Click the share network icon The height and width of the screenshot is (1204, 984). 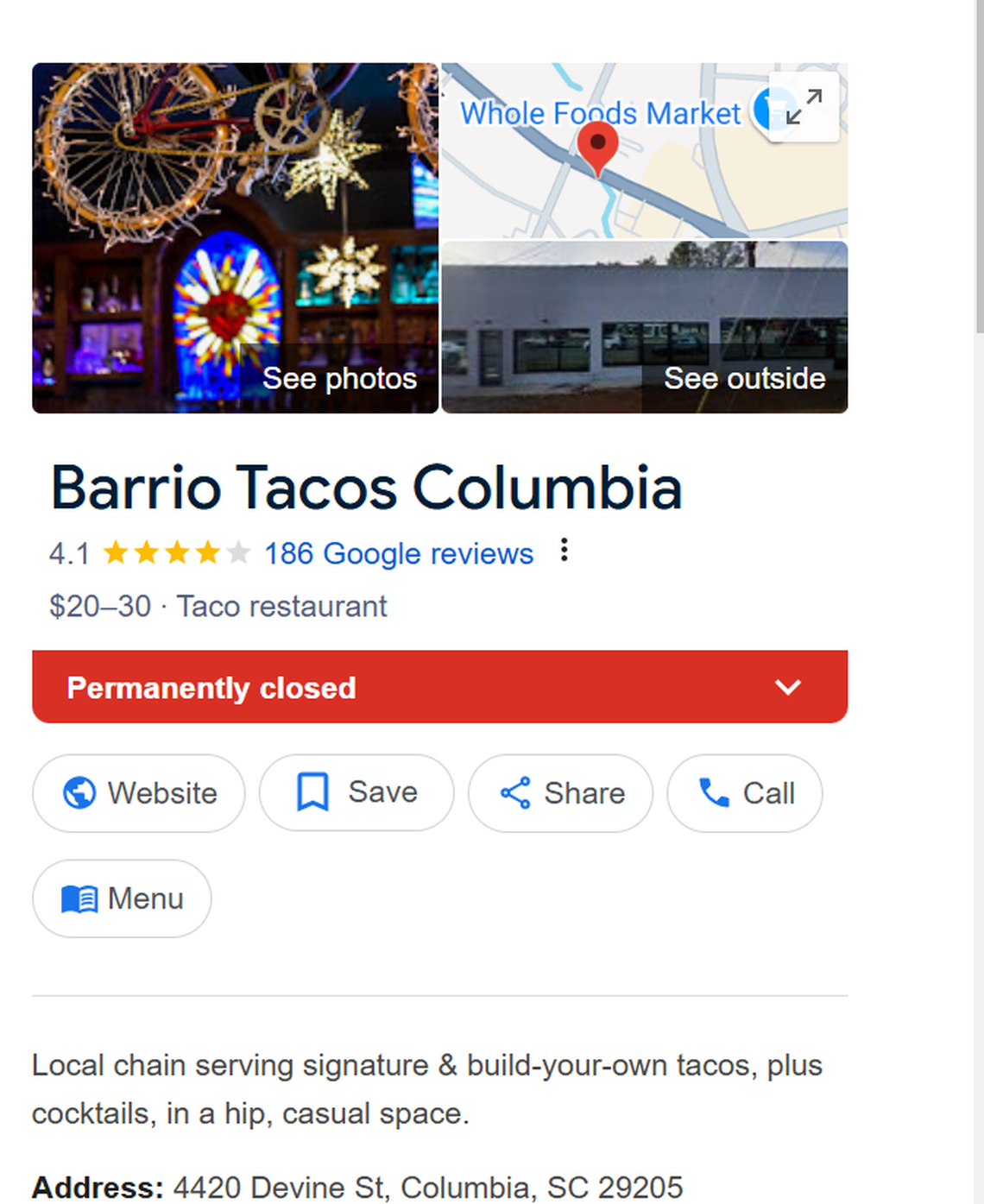(x=515, y=793)
